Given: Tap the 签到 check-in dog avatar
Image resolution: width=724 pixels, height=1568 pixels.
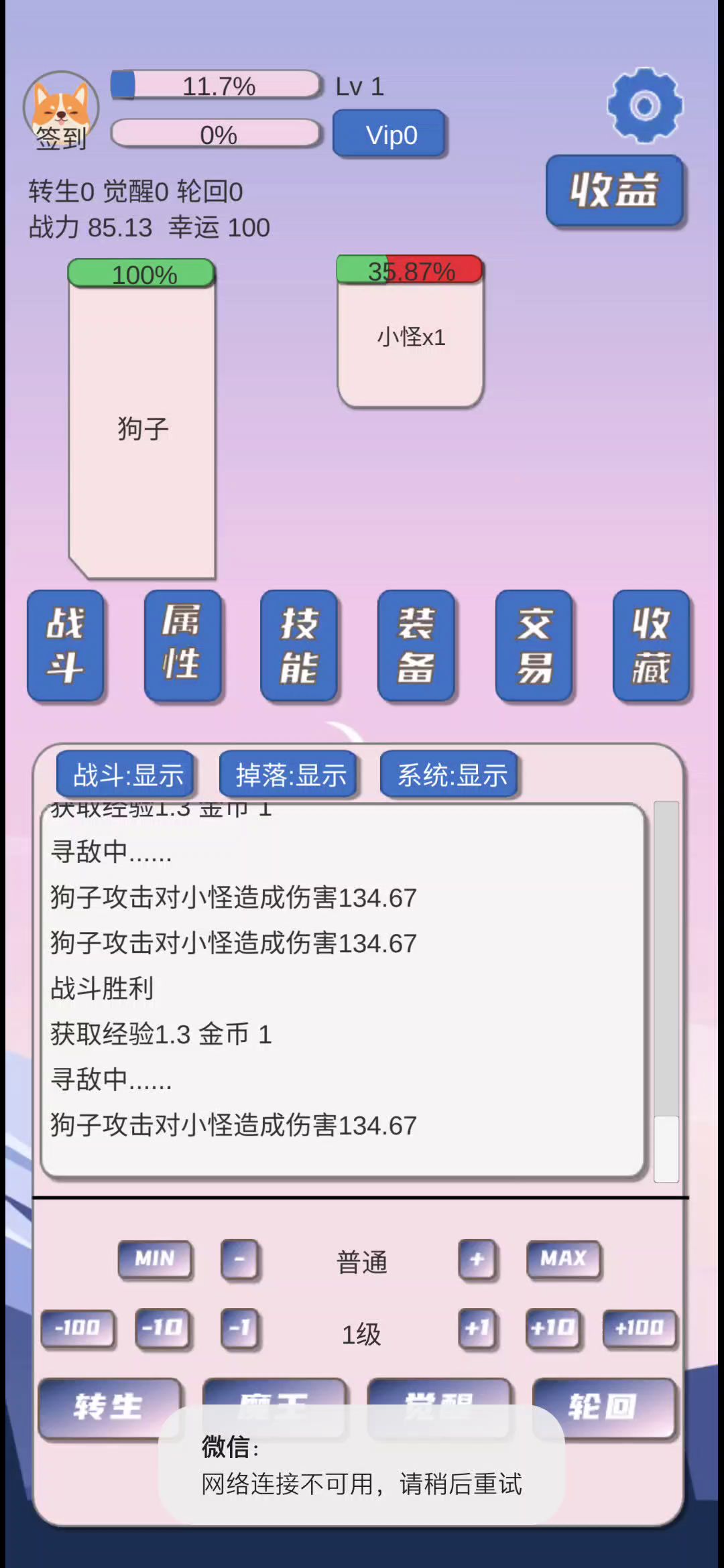Looking at the screenshot, I should click(61, 111).
